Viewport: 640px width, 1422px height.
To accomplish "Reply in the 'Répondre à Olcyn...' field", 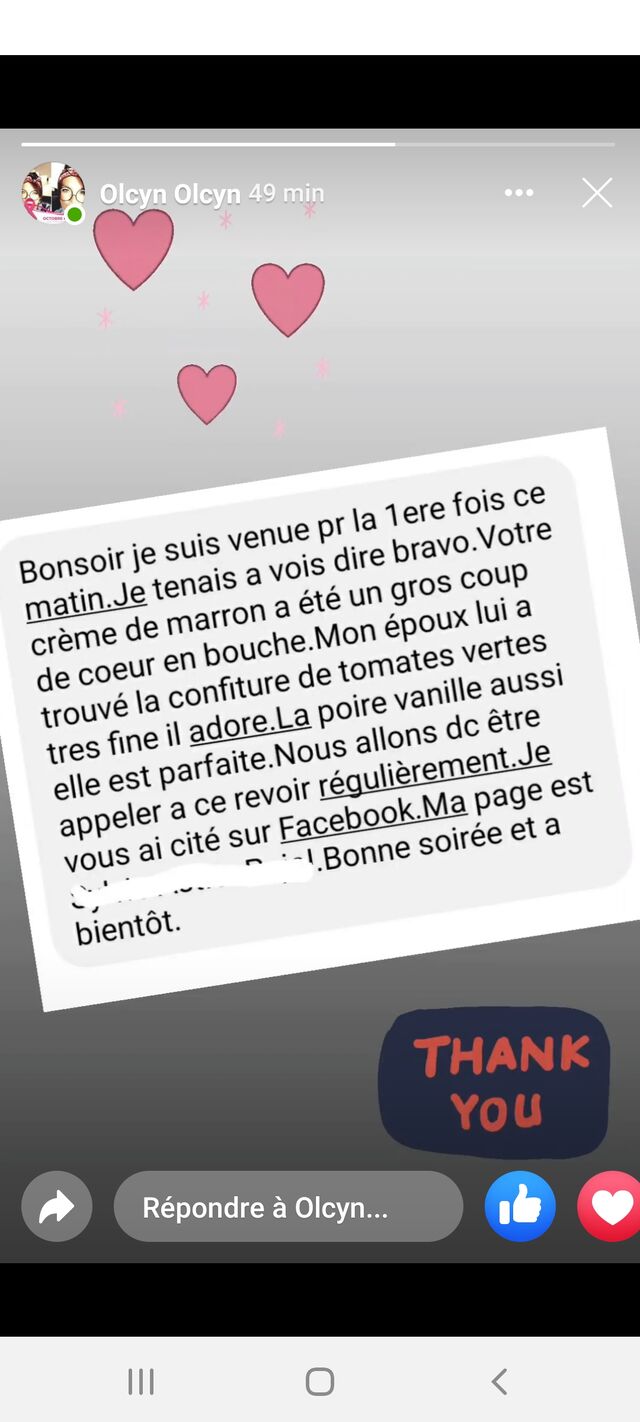I will click(x=288, y=1207).
